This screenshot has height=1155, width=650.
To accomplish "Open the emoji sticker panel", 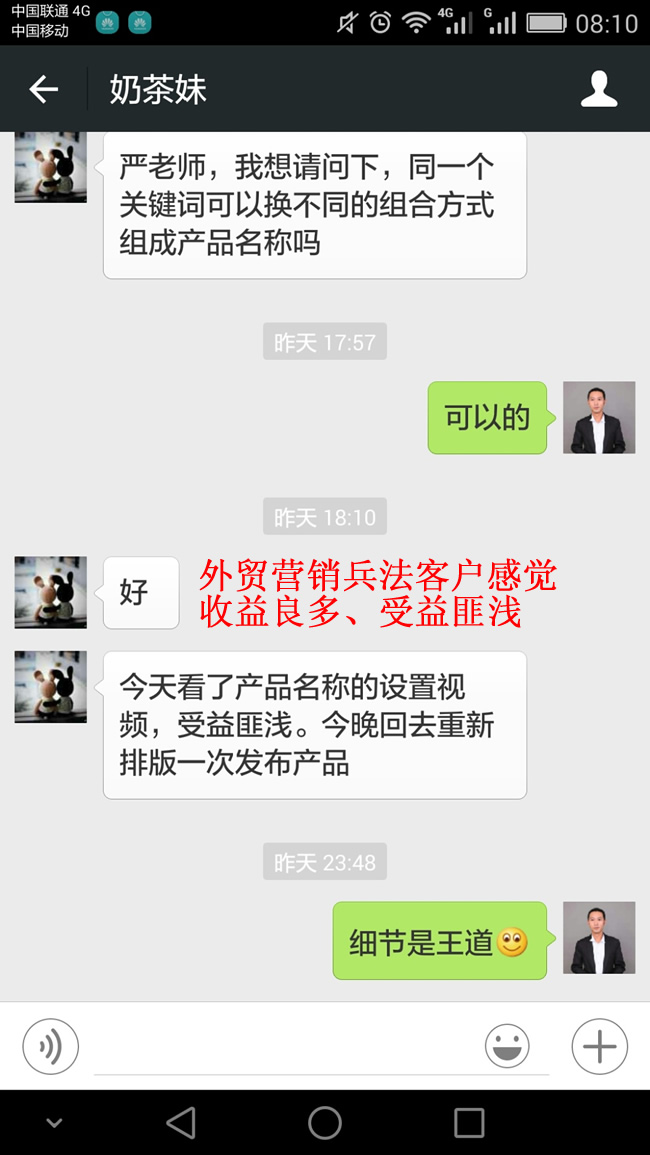I will tap(507, 1046).
